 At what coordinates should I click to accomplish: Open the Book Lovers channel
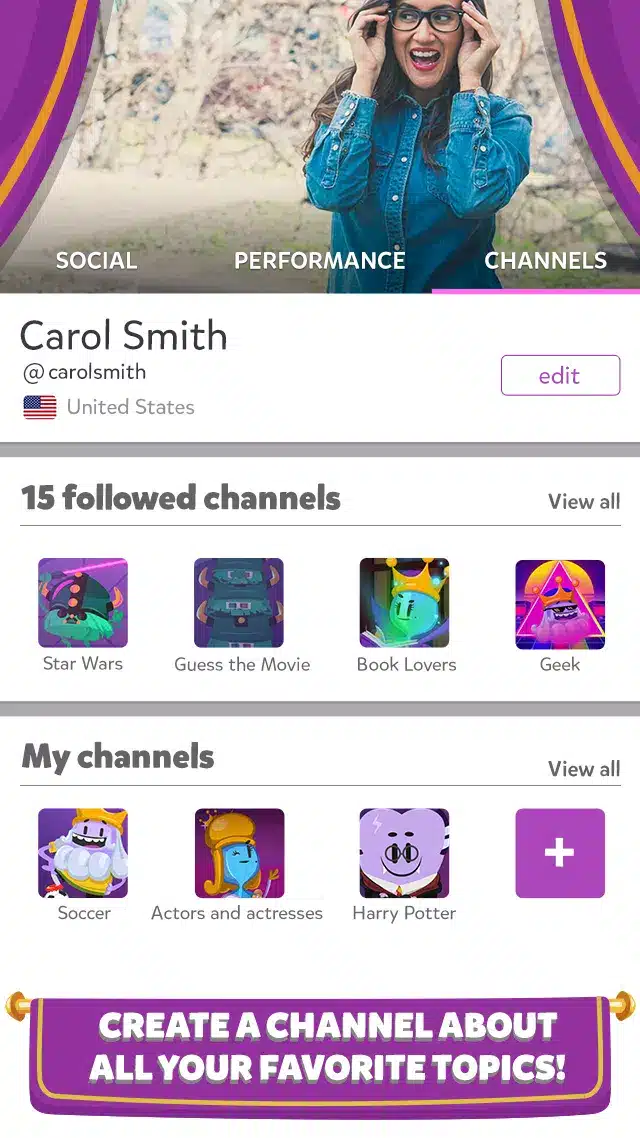405,603
